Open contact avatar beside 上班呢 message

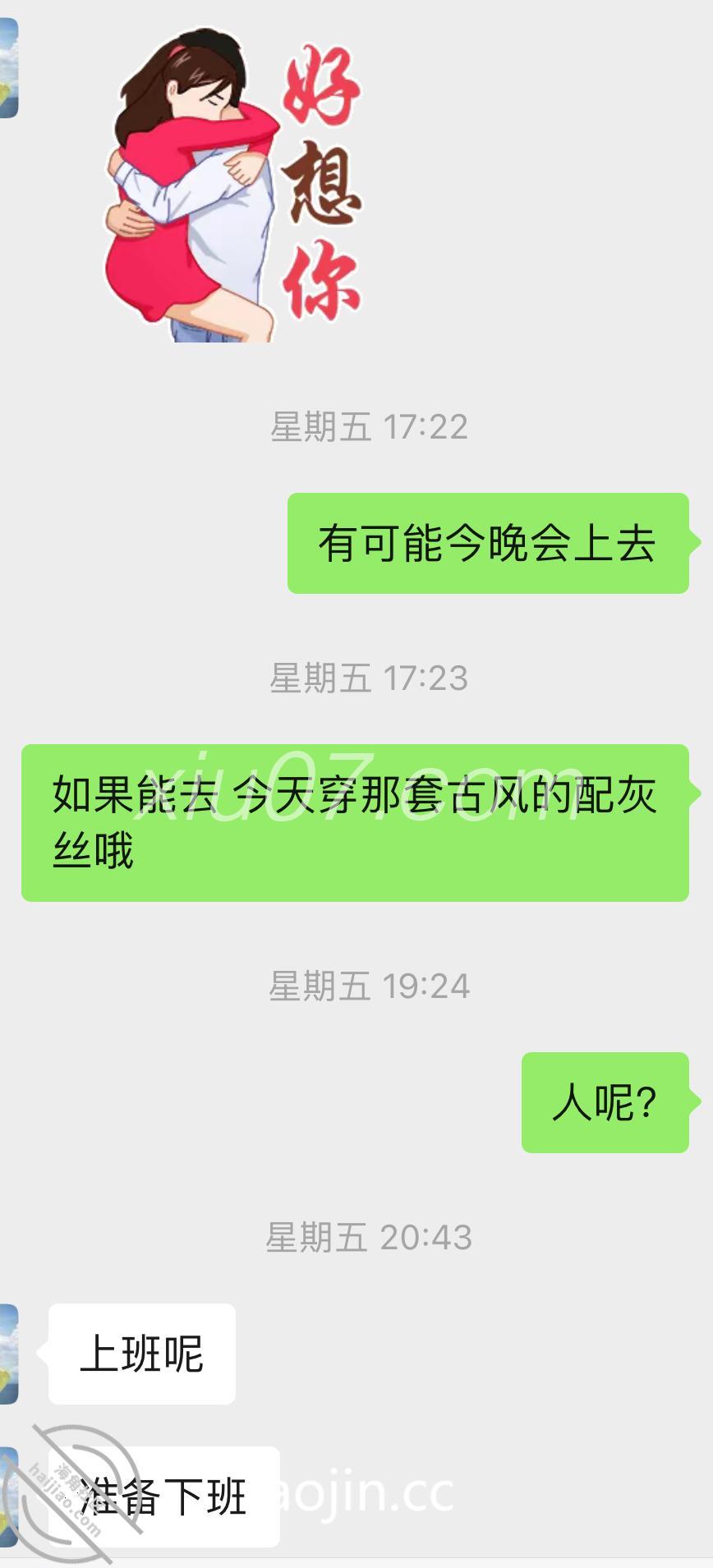click(9, 1354)
